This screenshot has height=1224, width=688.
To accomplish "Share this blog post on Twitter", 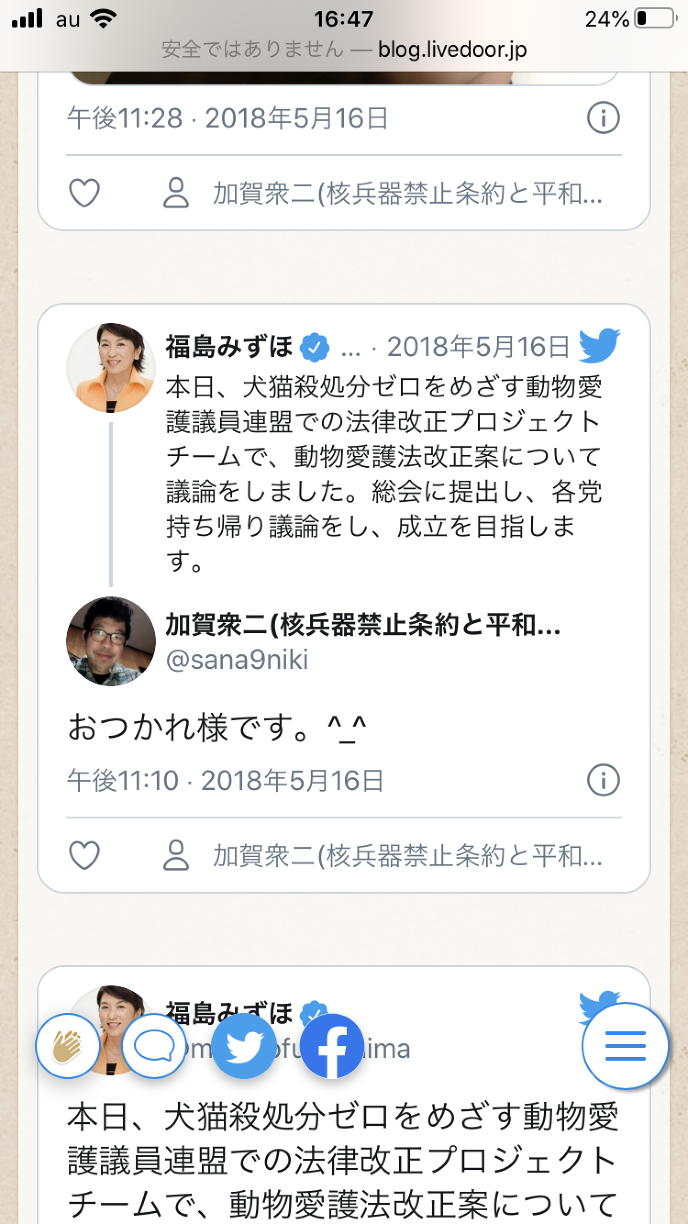I will 244,1046.
